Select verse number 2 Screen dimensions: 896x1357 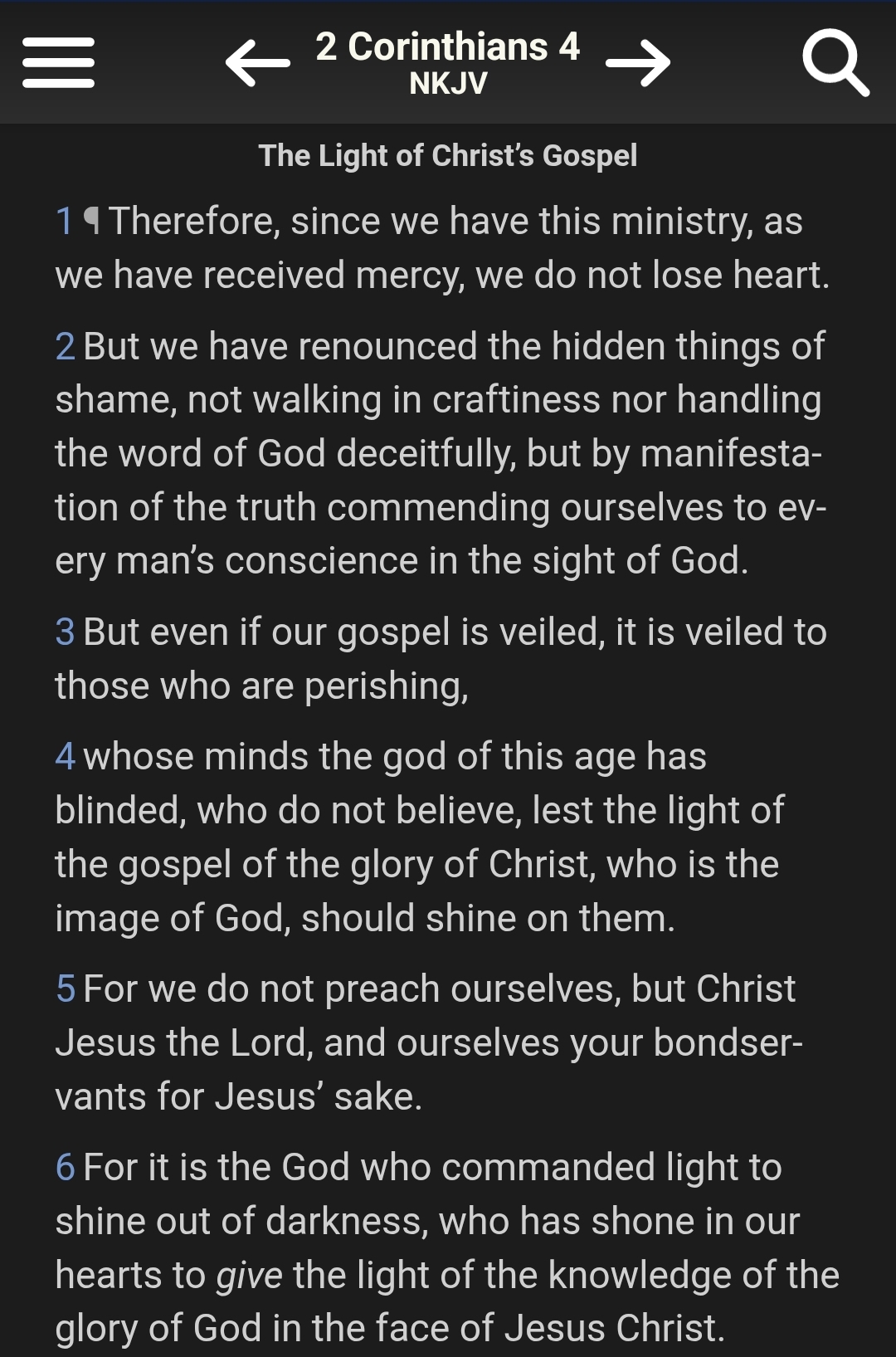coord(66,347)
